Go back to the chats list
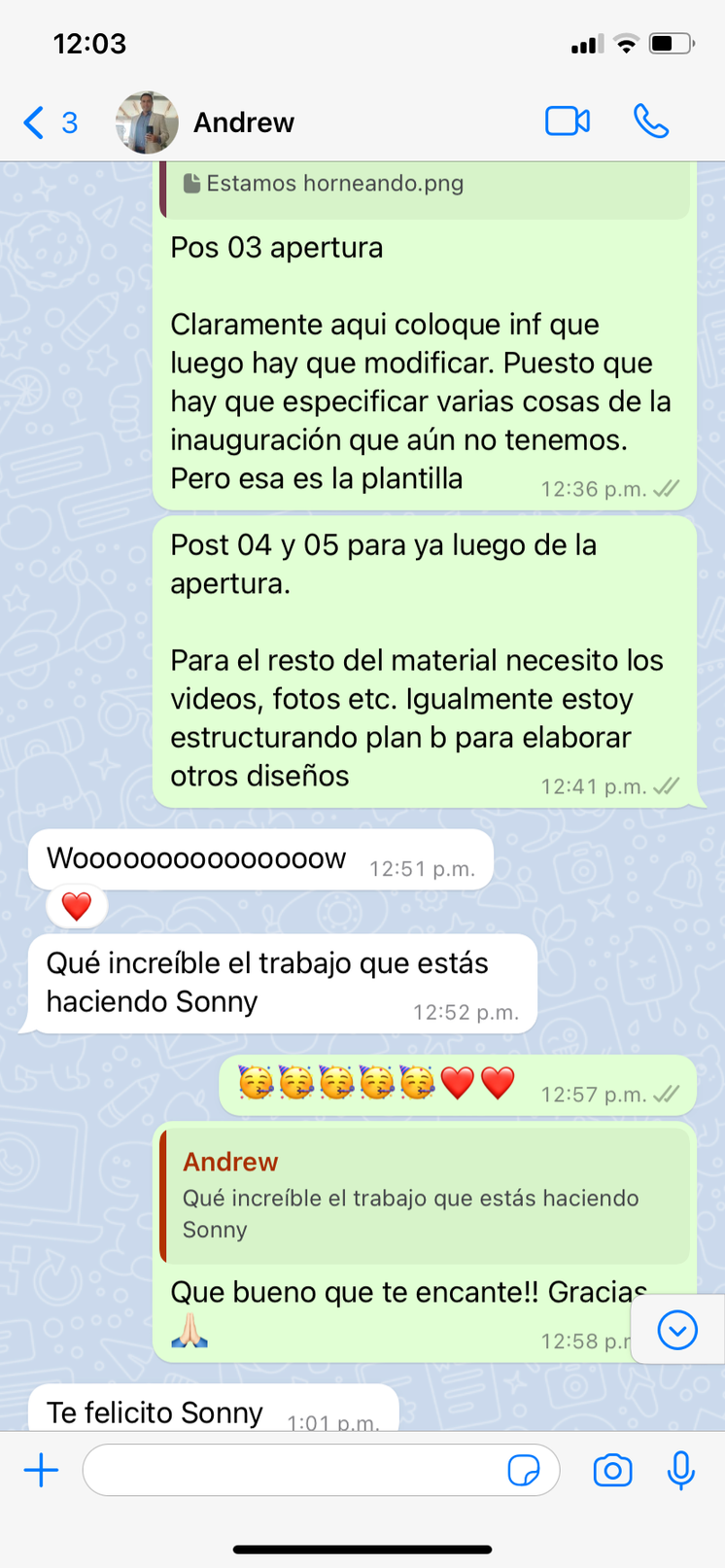Image resolution: width=725 pixels, height=1568 pixels. click(49, 122)
